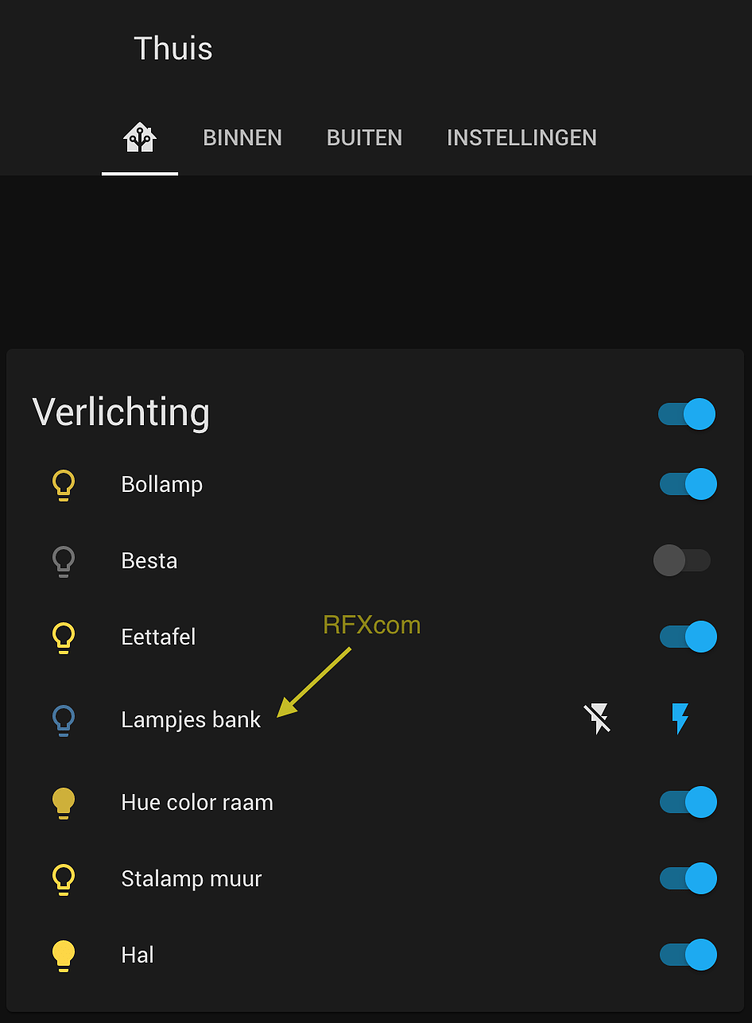Click the home icon tab

(x=139, y=137)
